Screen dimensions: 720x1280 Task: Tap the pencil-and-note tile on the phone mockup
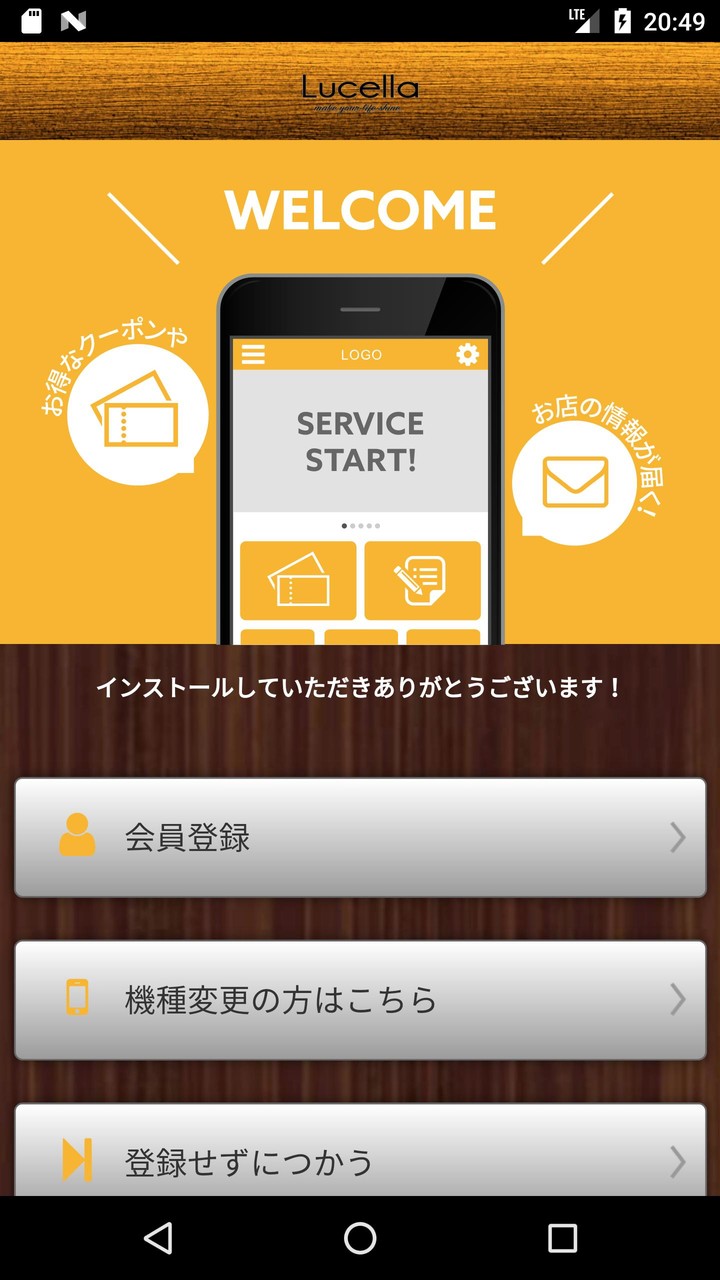[x=422, y=580]
